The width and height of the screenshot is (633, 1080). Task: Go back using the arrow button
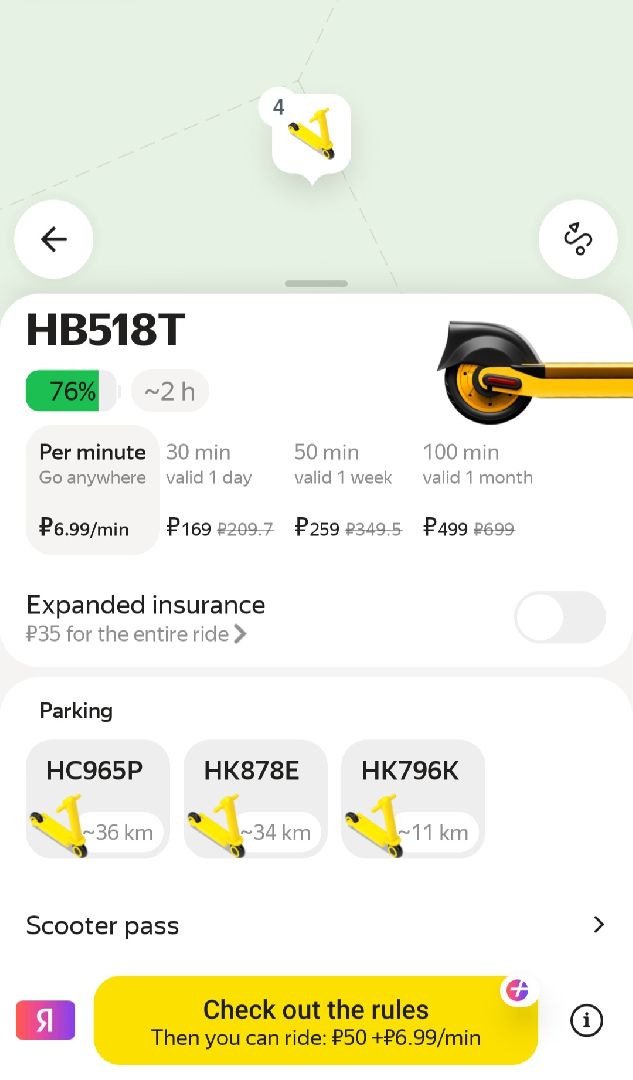click(x=54, y=239)
